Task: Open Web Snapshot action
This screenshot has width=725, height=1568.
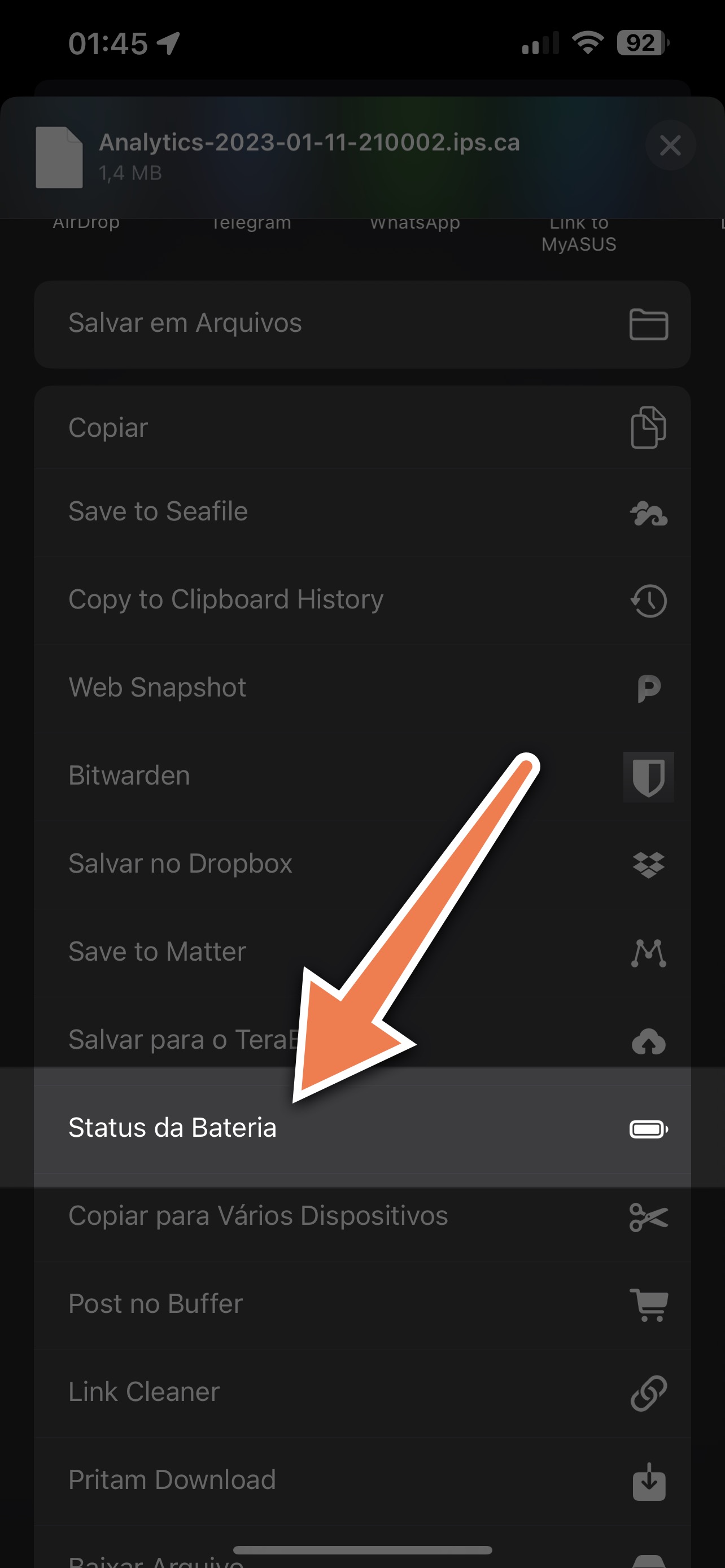Action: pos(362,688)
